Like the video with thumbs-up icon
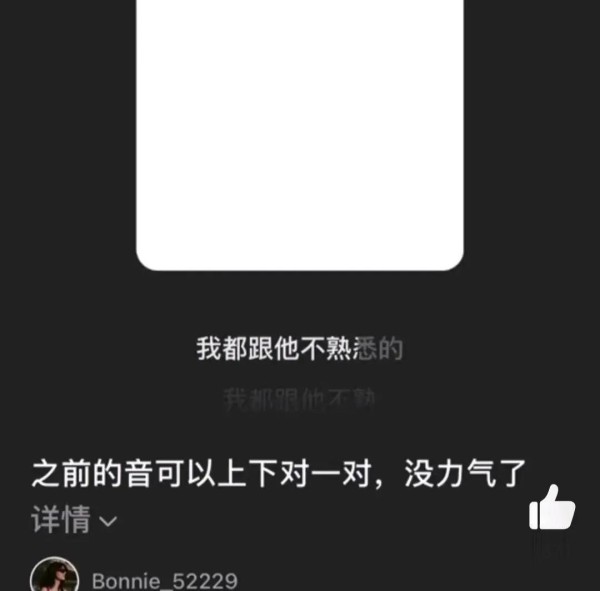This screenshot has height=591, width=600. 551,508
